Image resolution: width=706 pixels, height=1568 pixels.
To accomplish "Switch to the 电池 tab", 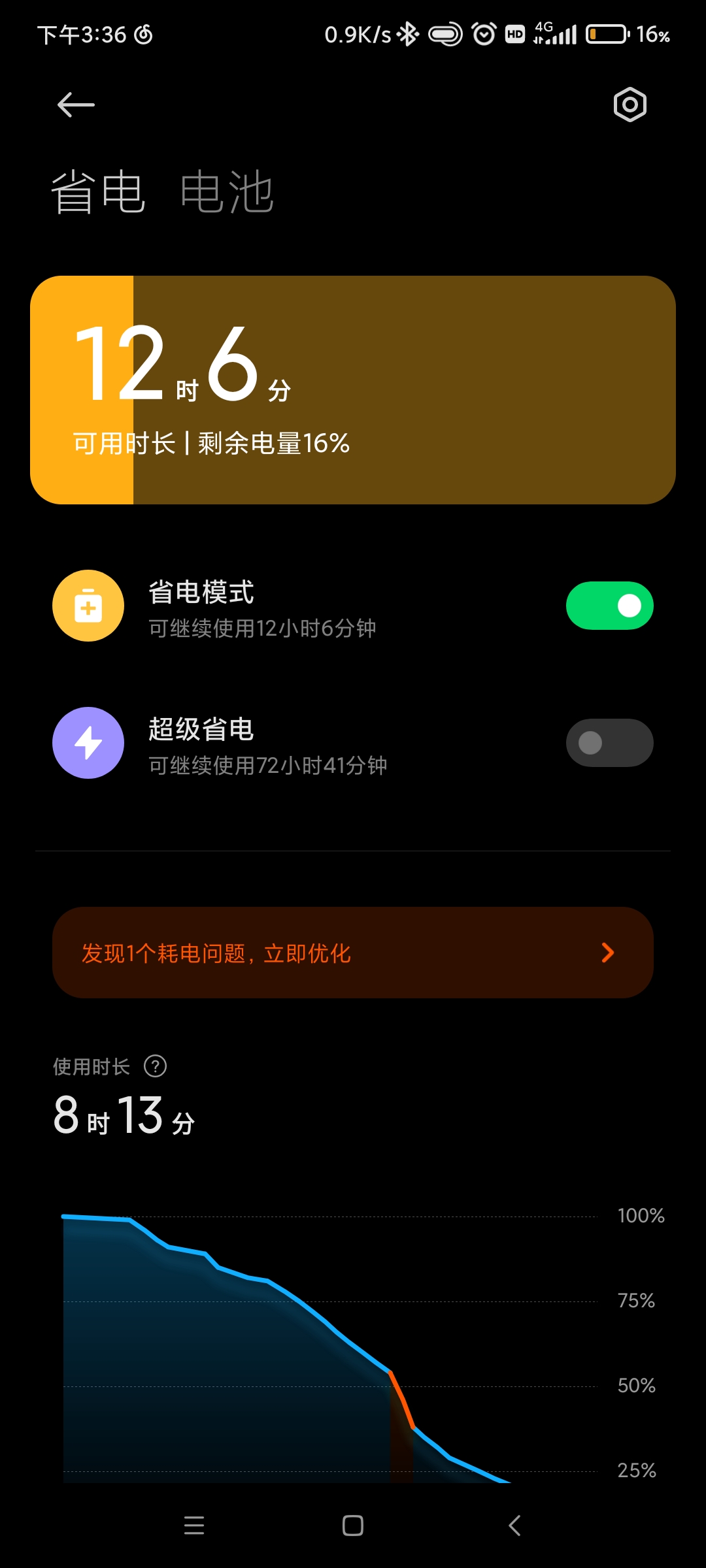I will [226, 192].
